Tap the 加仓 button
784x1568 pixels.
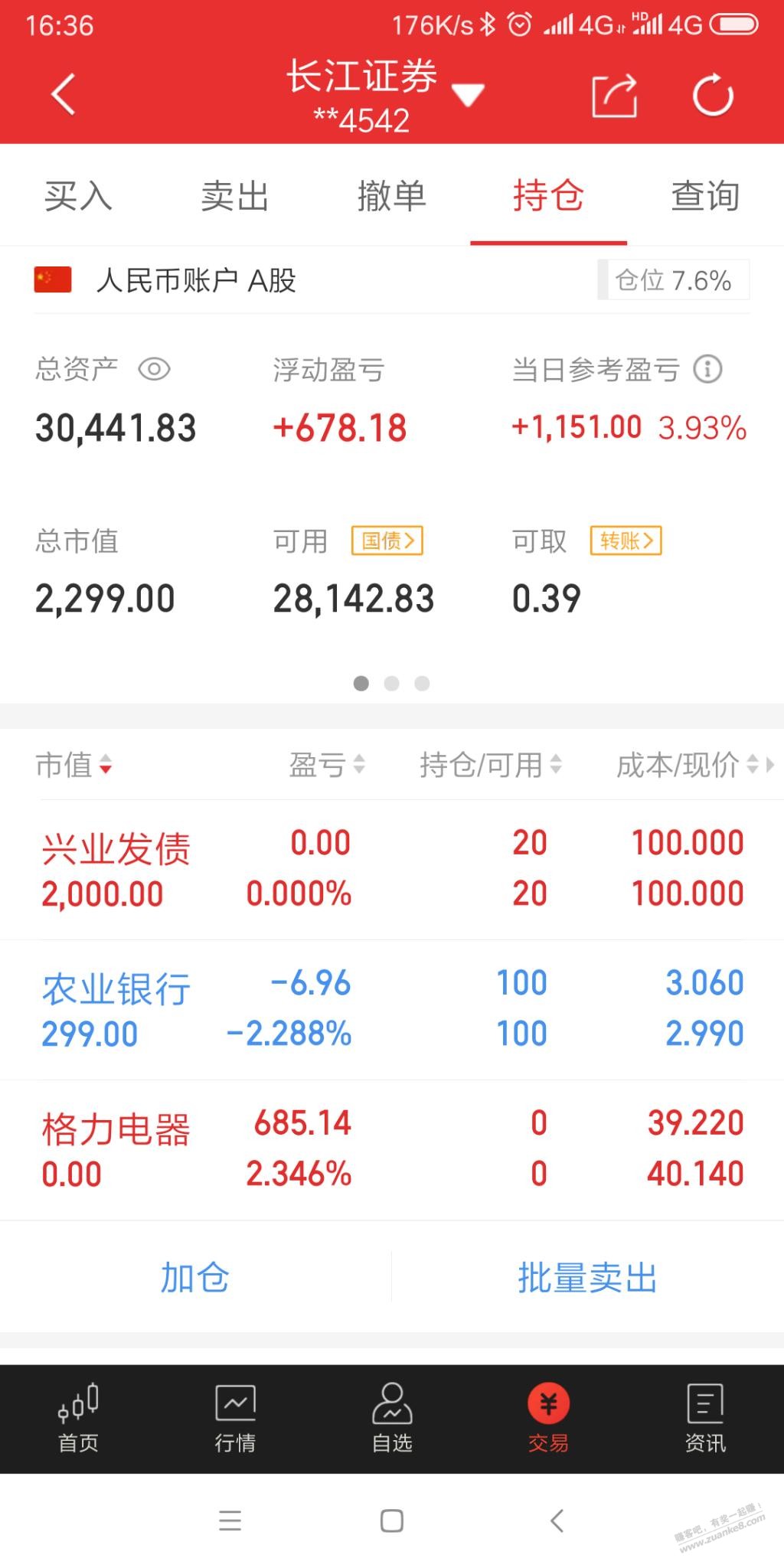point(195,1277)
